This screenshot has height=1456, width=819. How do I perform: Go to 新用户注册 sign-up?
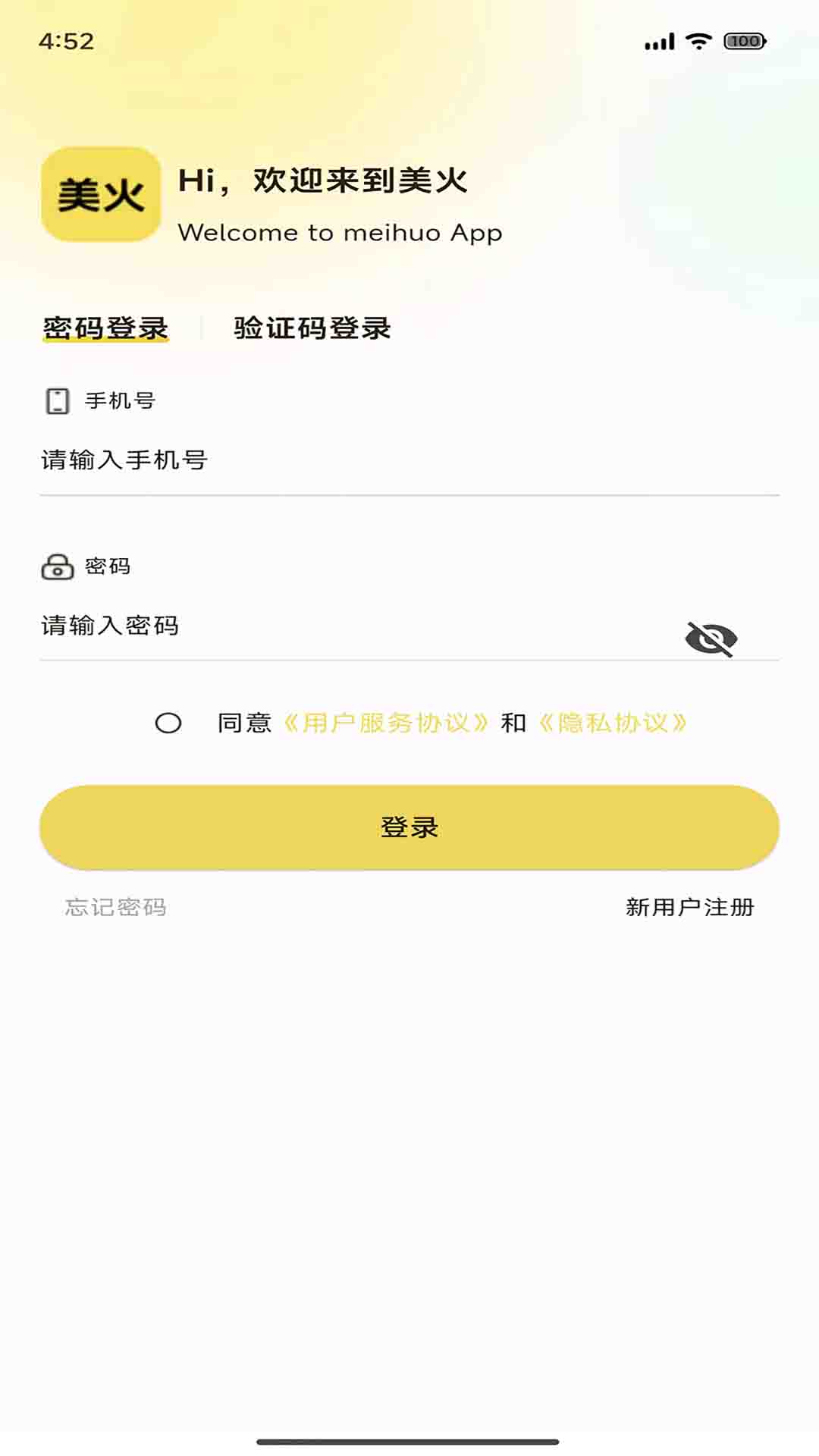click(689, 908)
